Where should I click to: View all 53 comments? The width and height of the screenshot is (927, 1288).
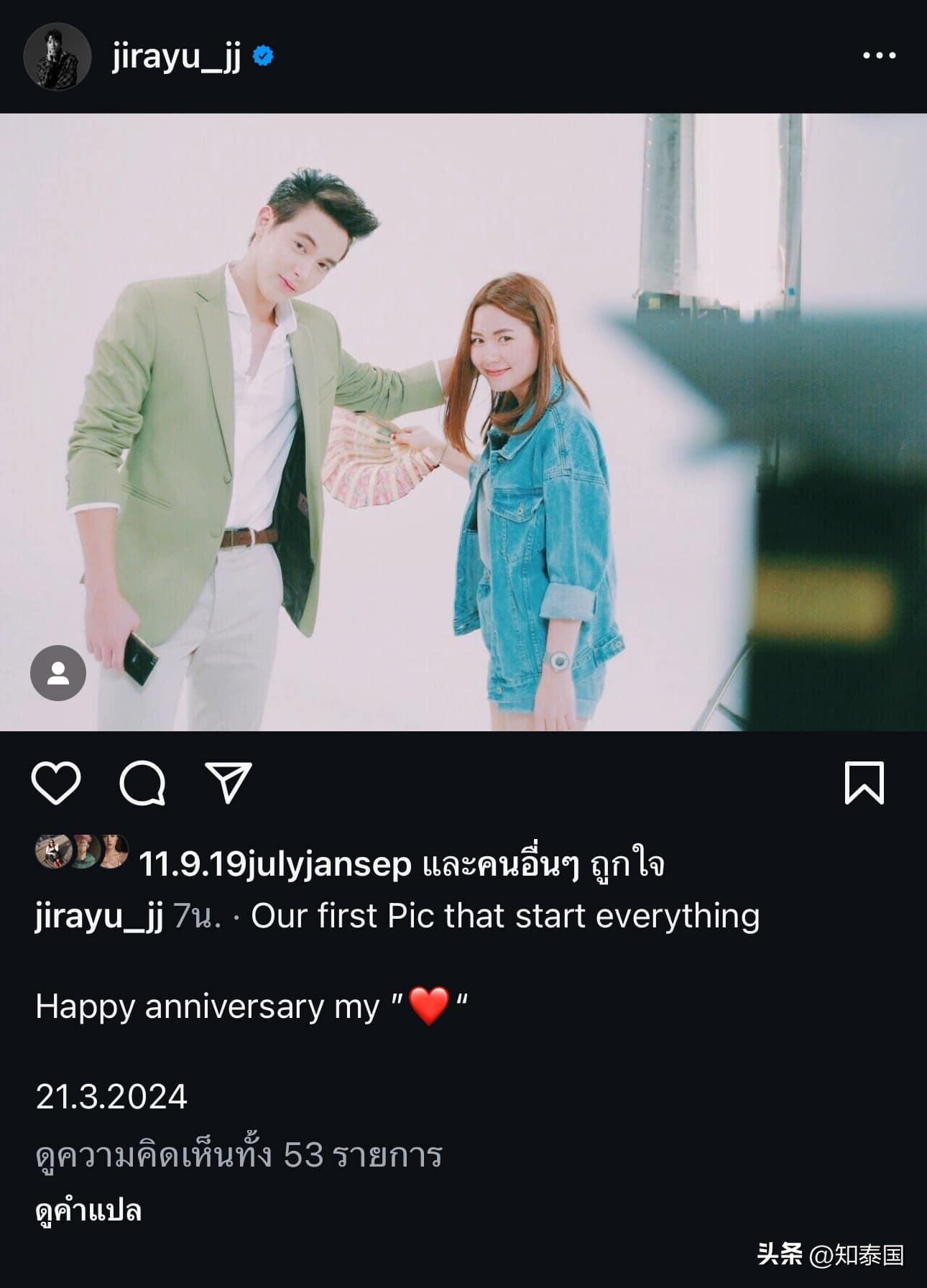[239, 1154]
